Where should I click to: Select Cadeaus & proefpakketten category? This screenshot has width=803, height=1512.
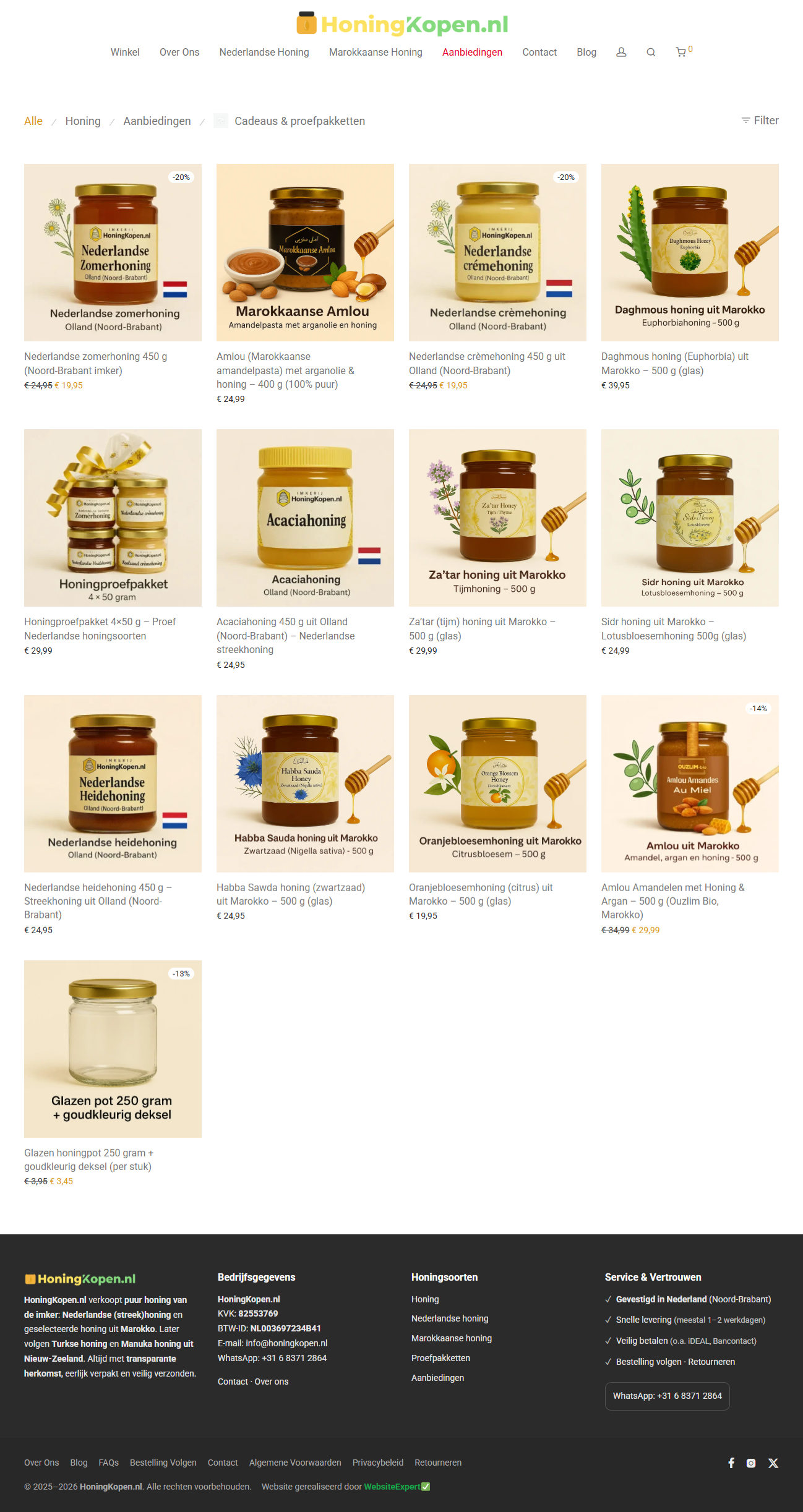pyautogui.click(x=299, y=121)
